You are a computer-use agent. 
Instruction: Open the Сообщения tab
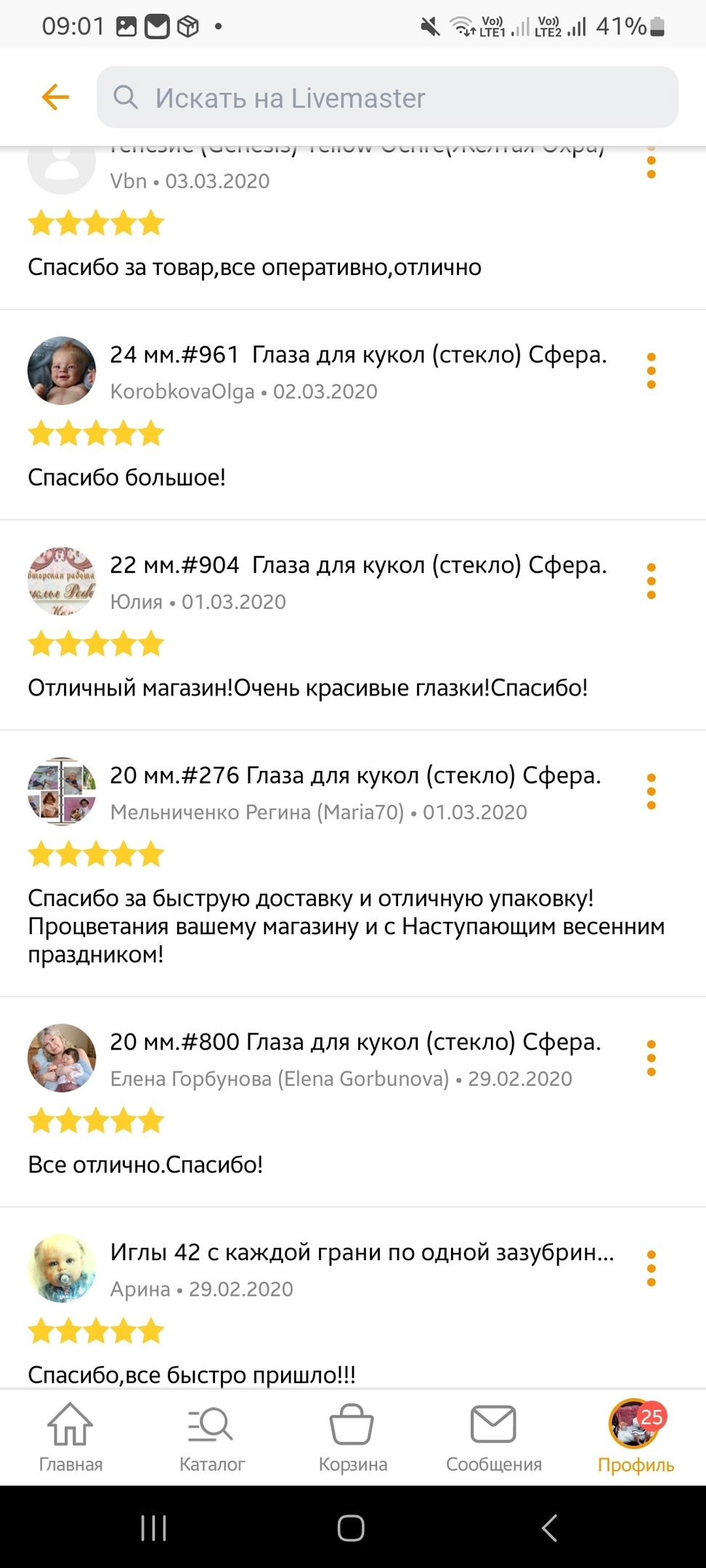(493, 1437)
